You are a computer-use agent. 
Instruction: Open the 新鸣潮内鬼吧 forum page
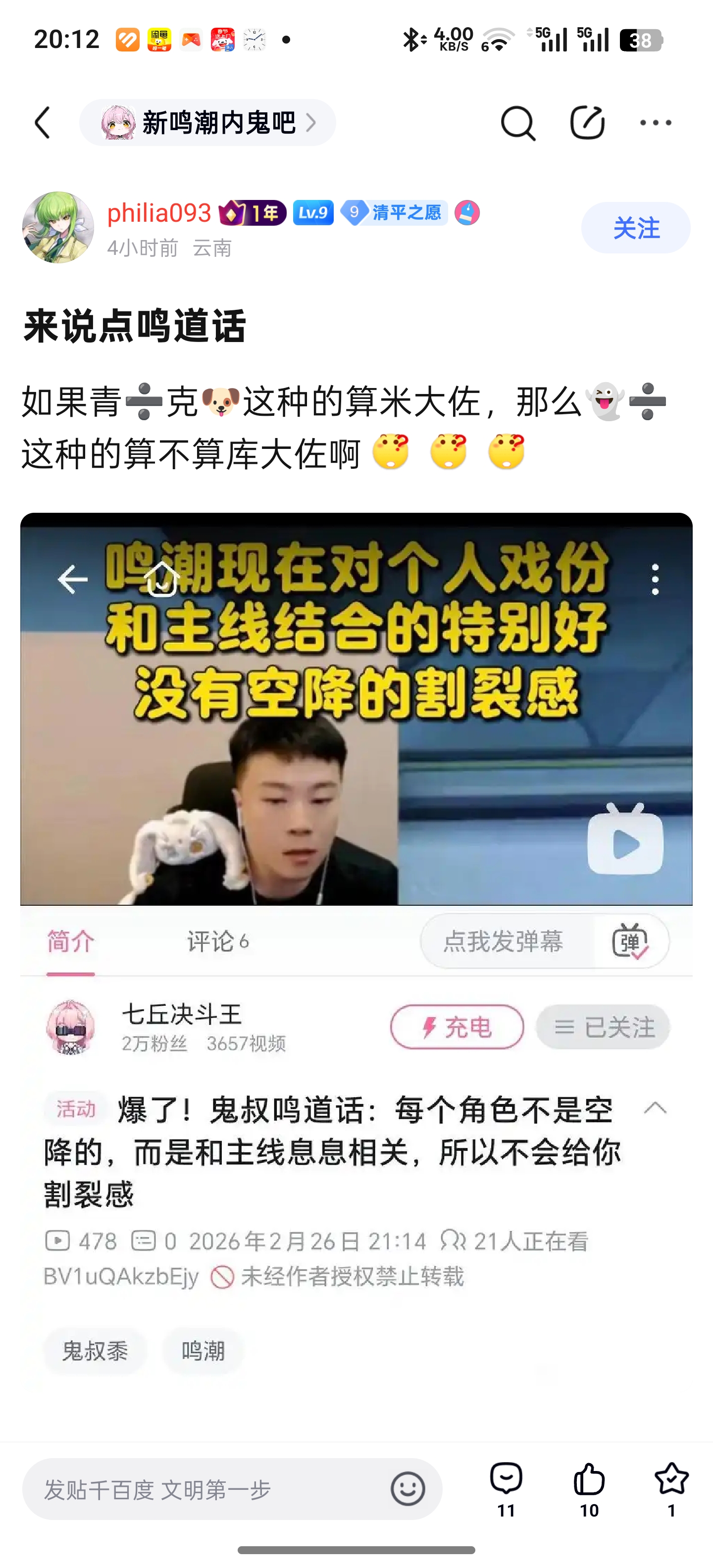point(207,123)
